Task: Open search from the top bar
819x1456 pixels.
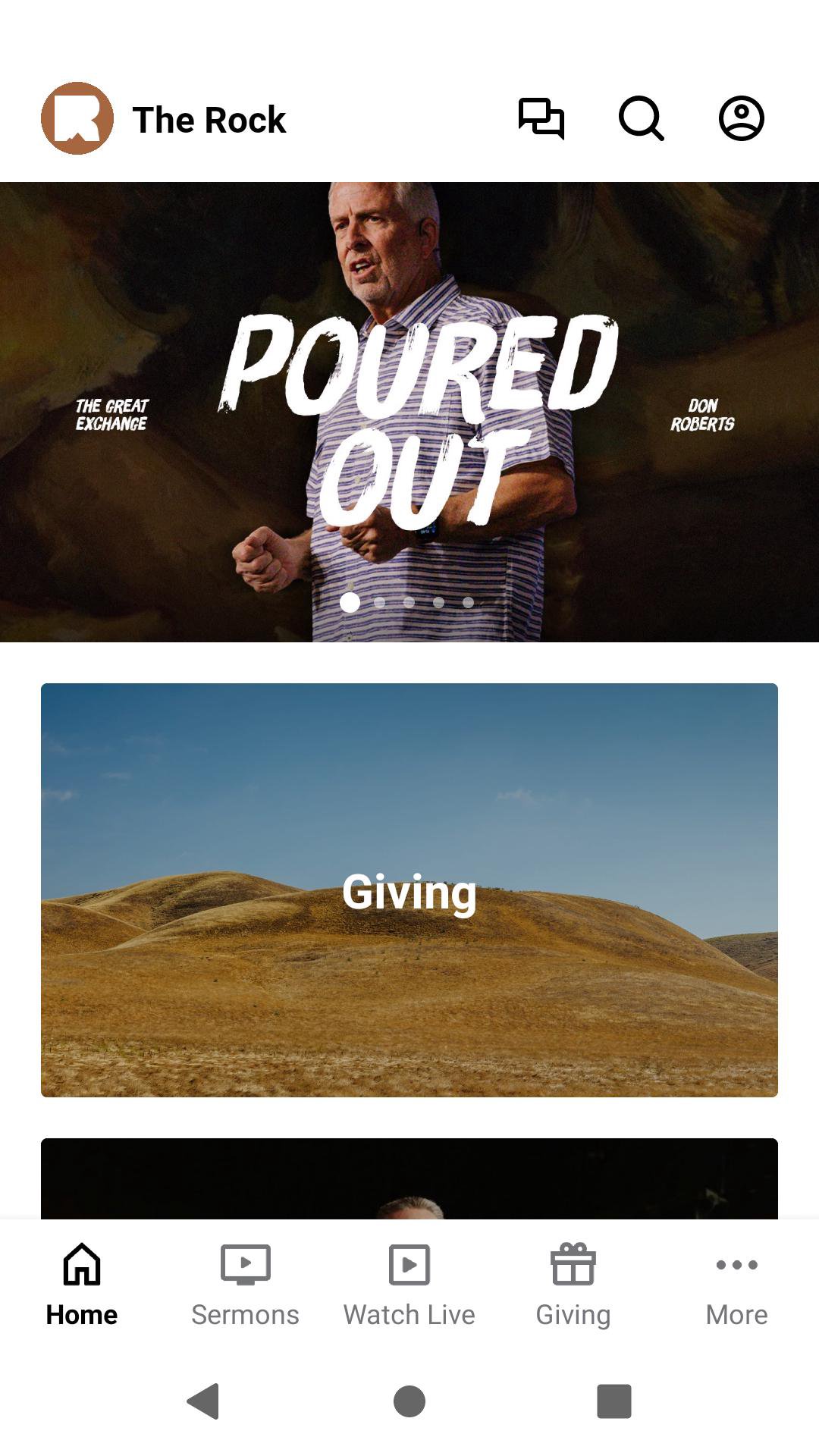Action: 641,119
